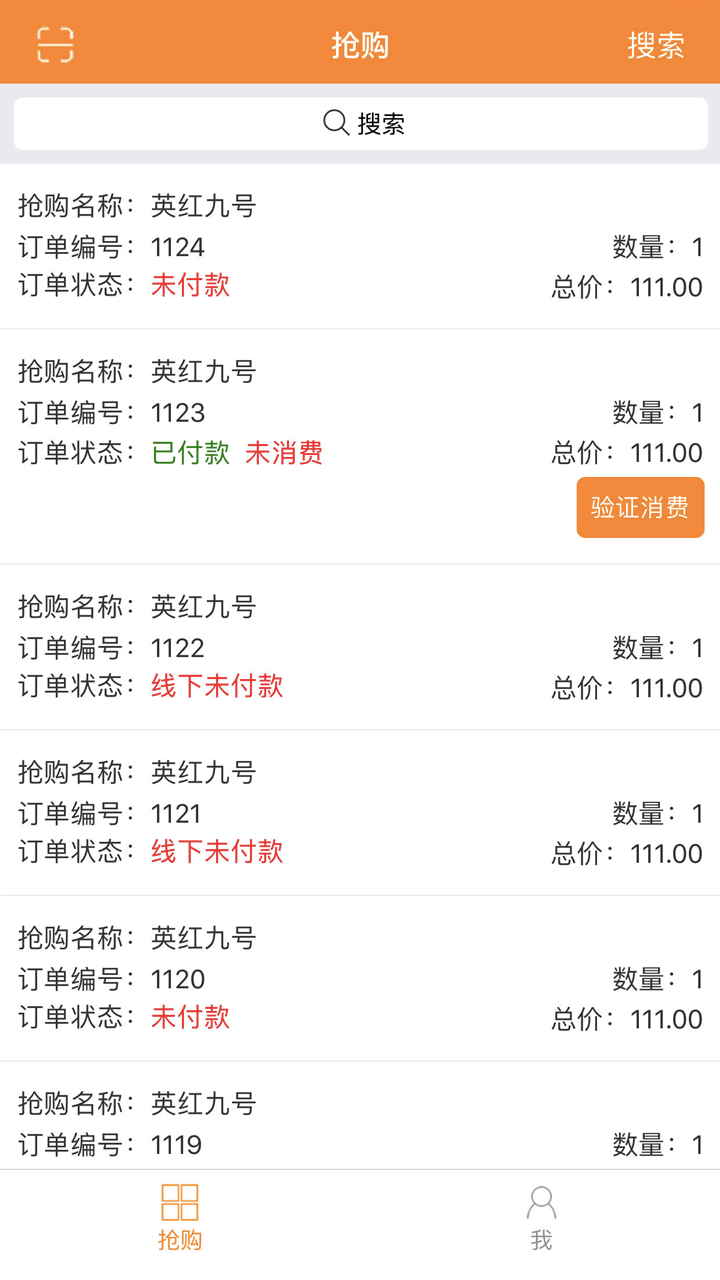Tap 线下未付款 status of order 1121
This screenshot has width=720, height=1280.
[x=217, y=853]
